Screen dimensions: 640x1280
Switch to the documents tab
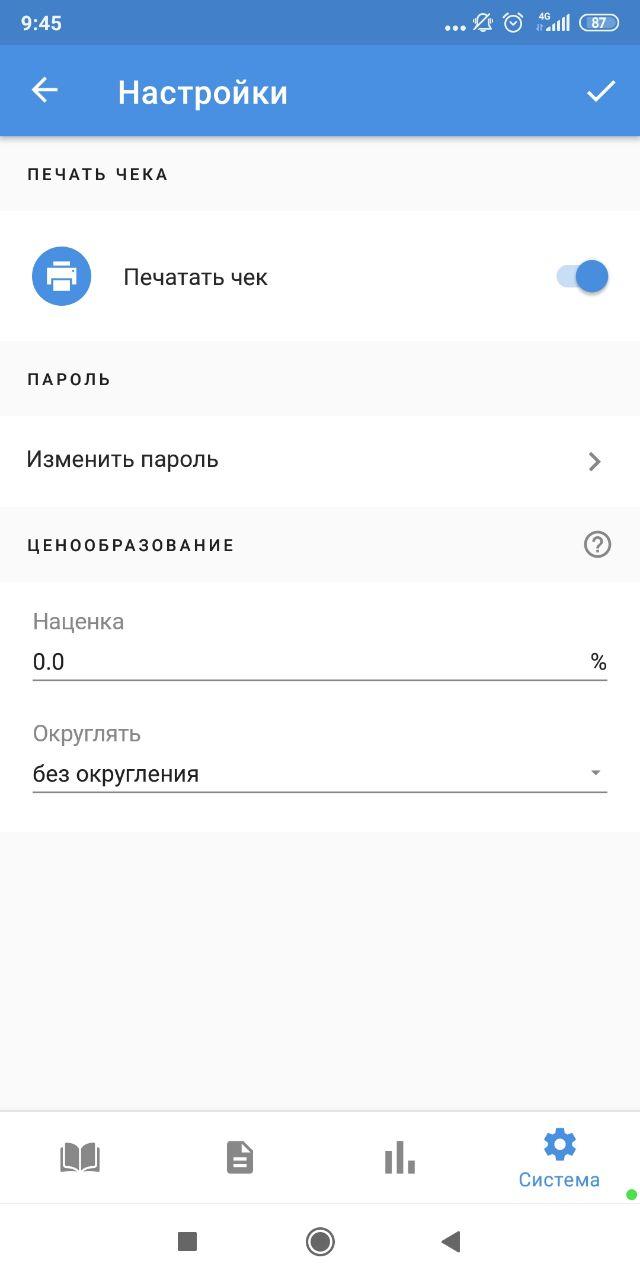[240, 1159]
